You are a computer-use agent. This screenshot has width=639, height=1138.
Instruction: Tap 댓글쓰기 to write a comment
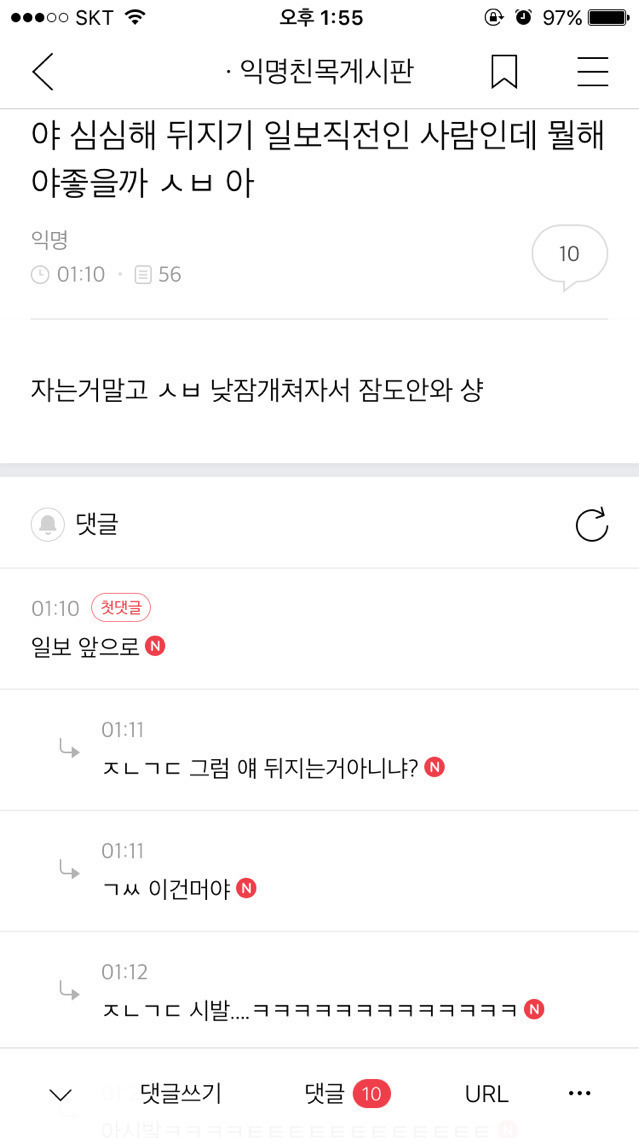tap(181, 1093)
